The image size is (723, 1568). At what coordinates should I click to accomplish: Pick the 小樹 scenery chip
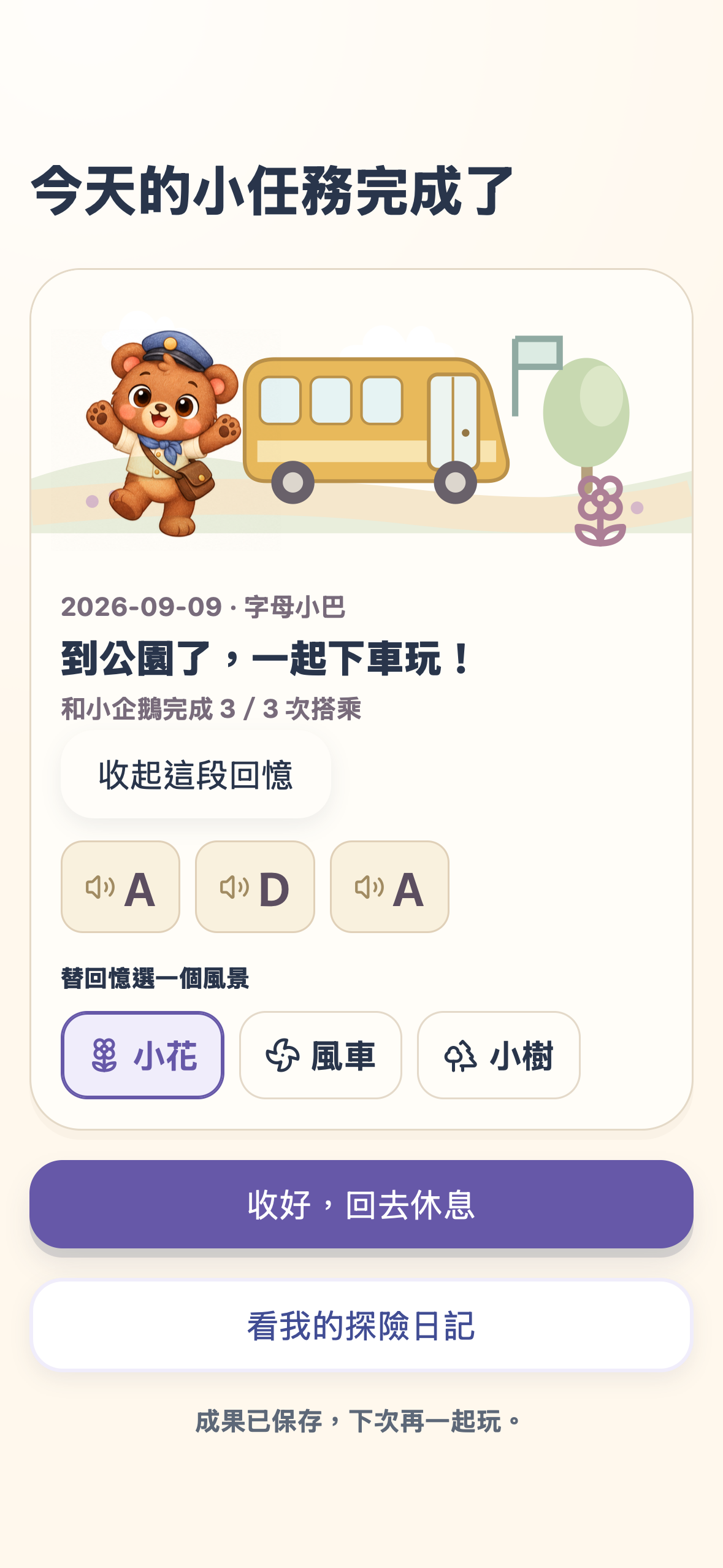499,1055
